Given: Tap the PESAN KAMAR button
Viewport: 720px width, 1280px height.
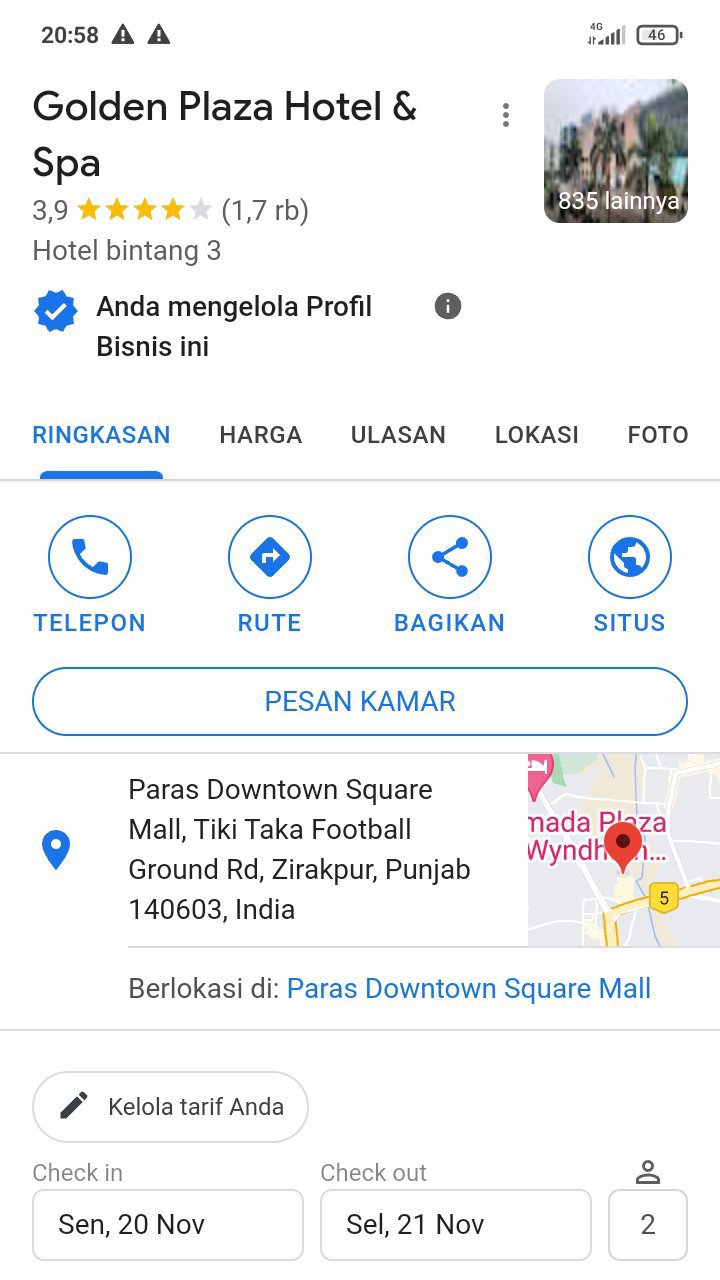Looking at the screenshot, I should 360,701.
